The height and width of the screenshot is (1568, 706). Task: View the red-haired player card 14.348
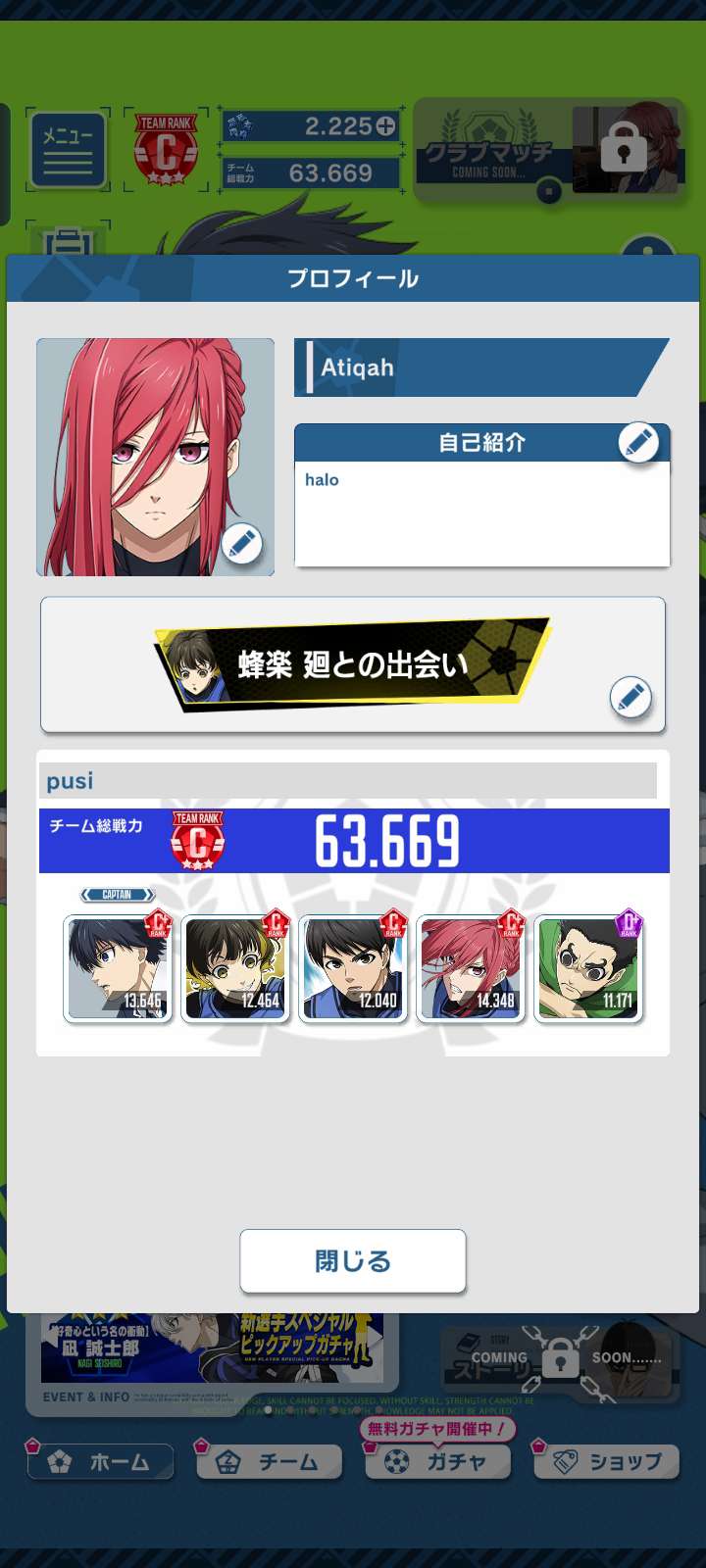point(472,969)
